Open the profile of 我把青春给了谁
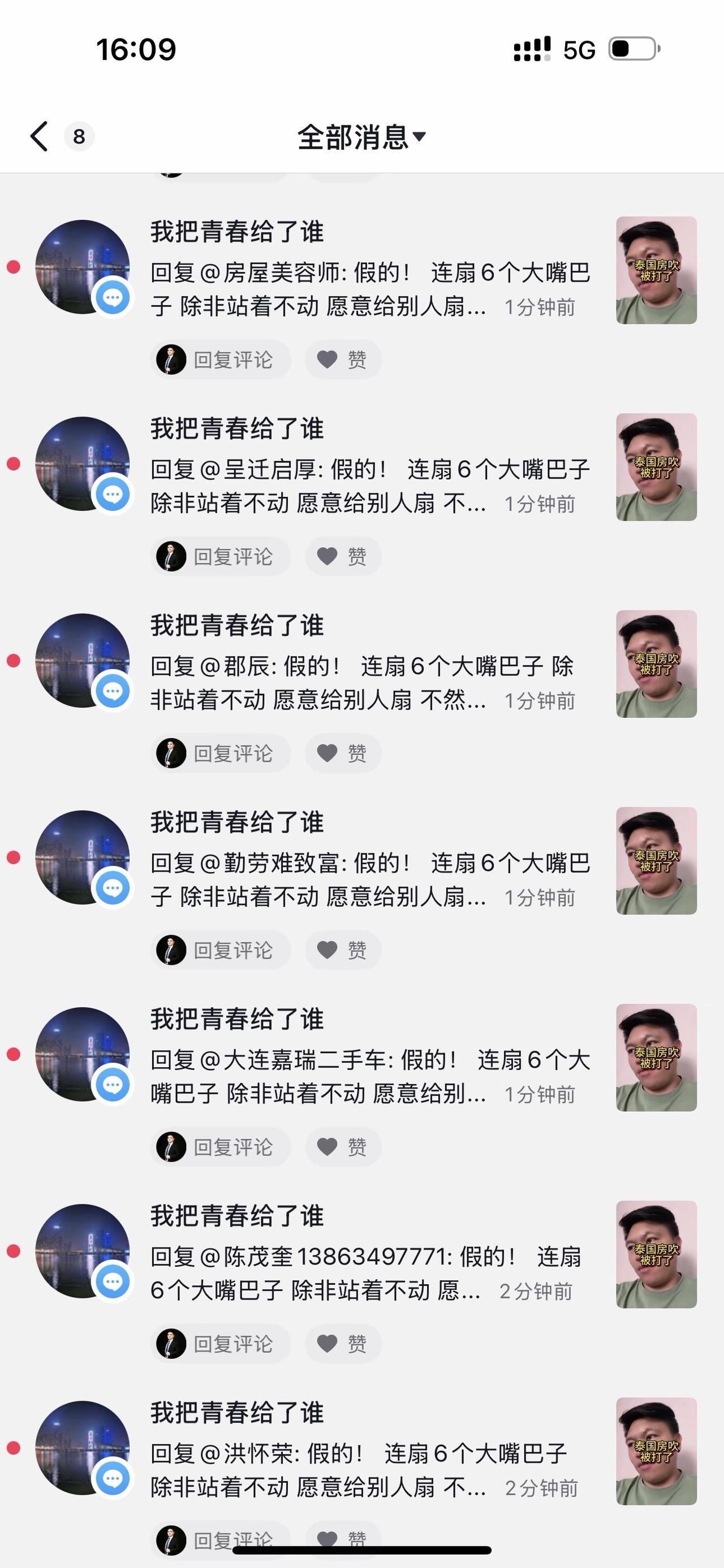Screen dimensions: 724x1568 pyautogui.click(x=237, y=232)
